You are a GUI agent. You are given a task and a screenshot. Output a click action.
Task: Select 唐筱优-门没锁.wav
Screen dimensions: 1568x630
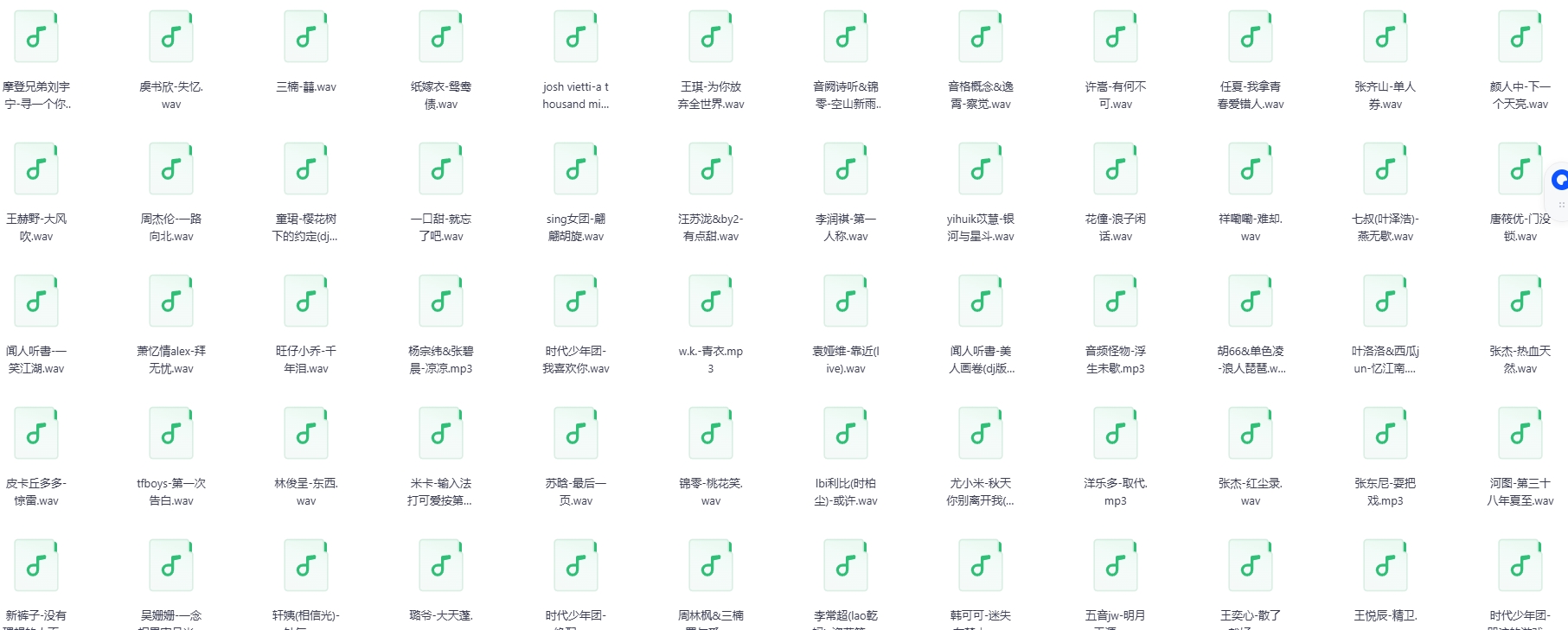click(x=1520, y=169)
